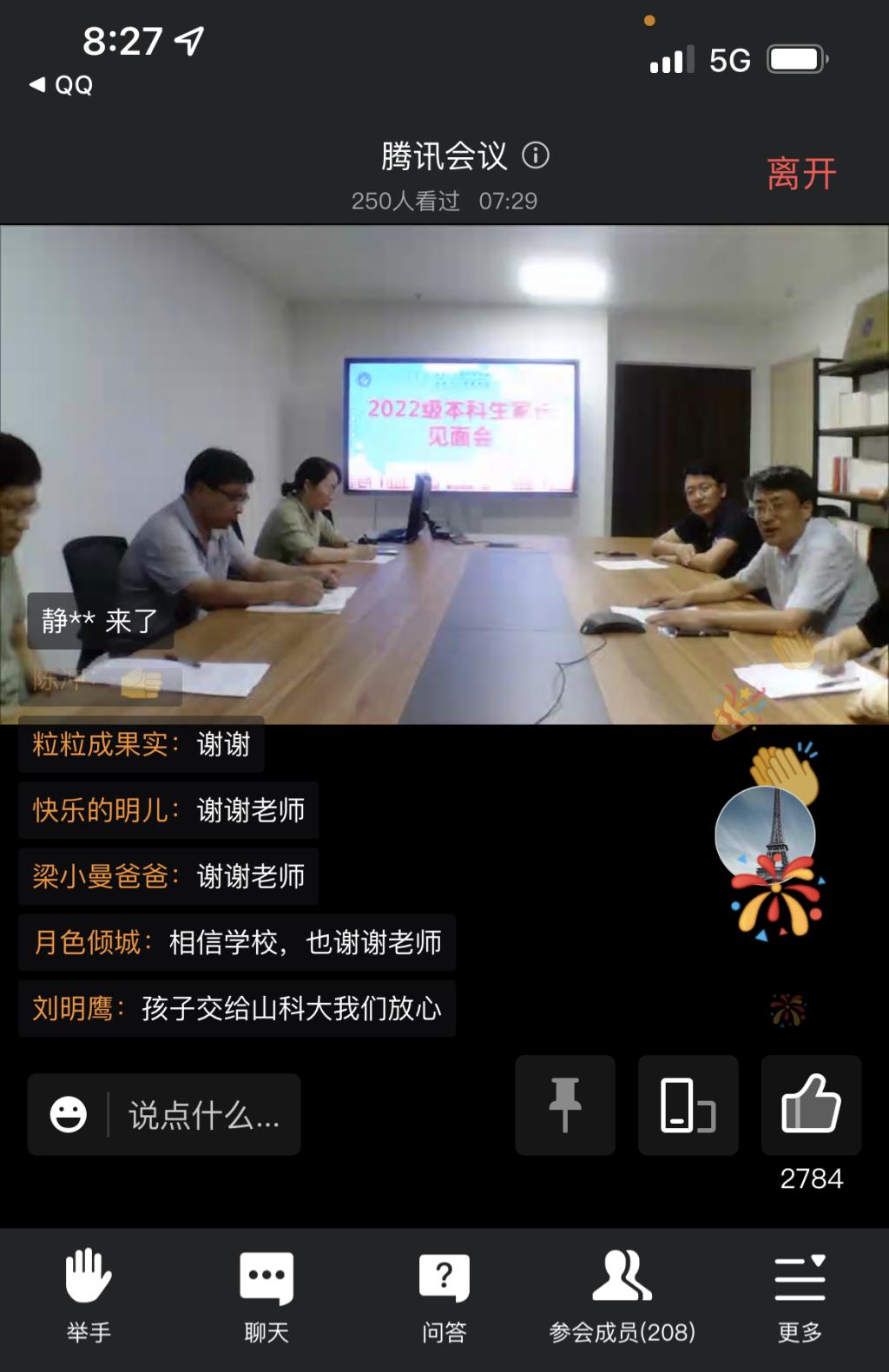
Task: Give a thumbs-up like
Action: [x=811, y=1105]
